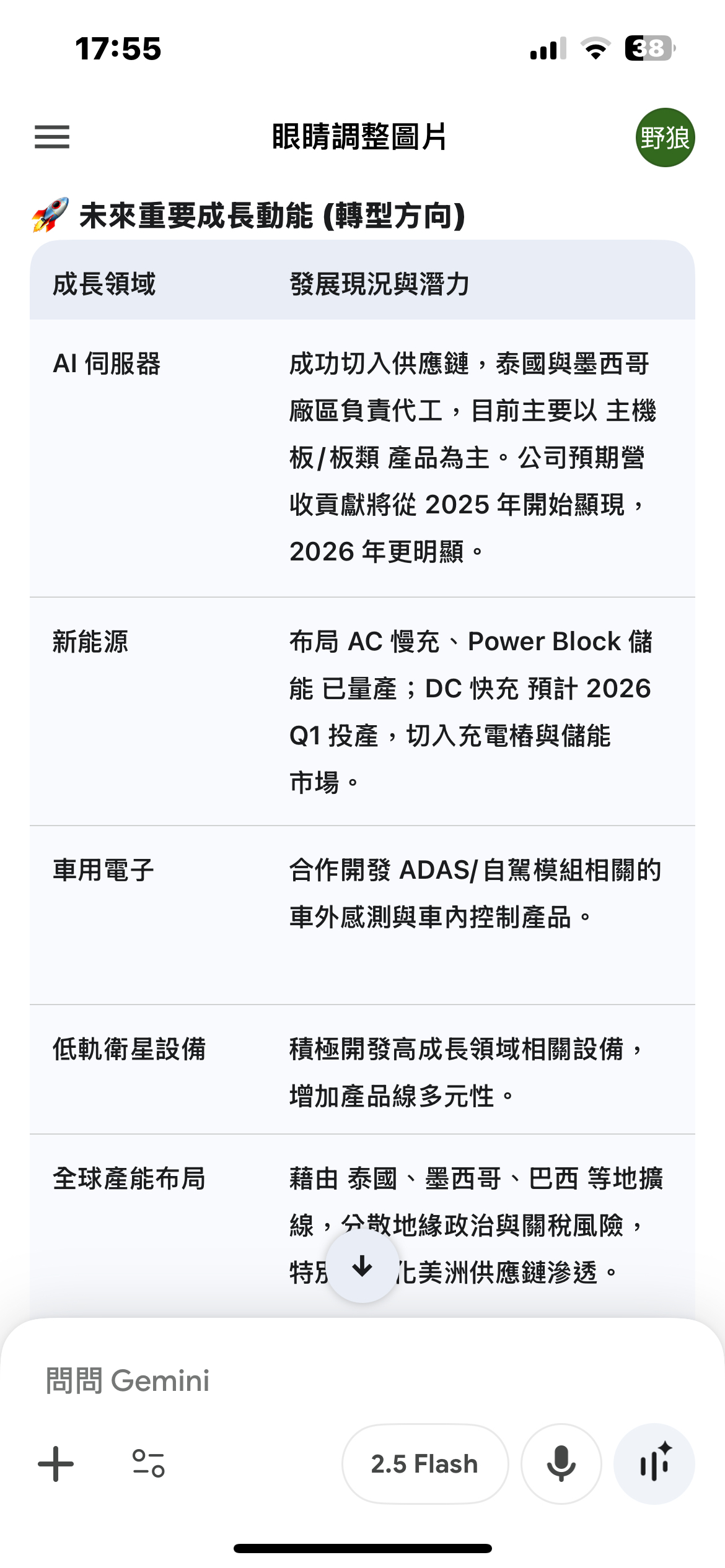
Task: Jump to bottom with the down arrow
Action: coord(362,1266)
